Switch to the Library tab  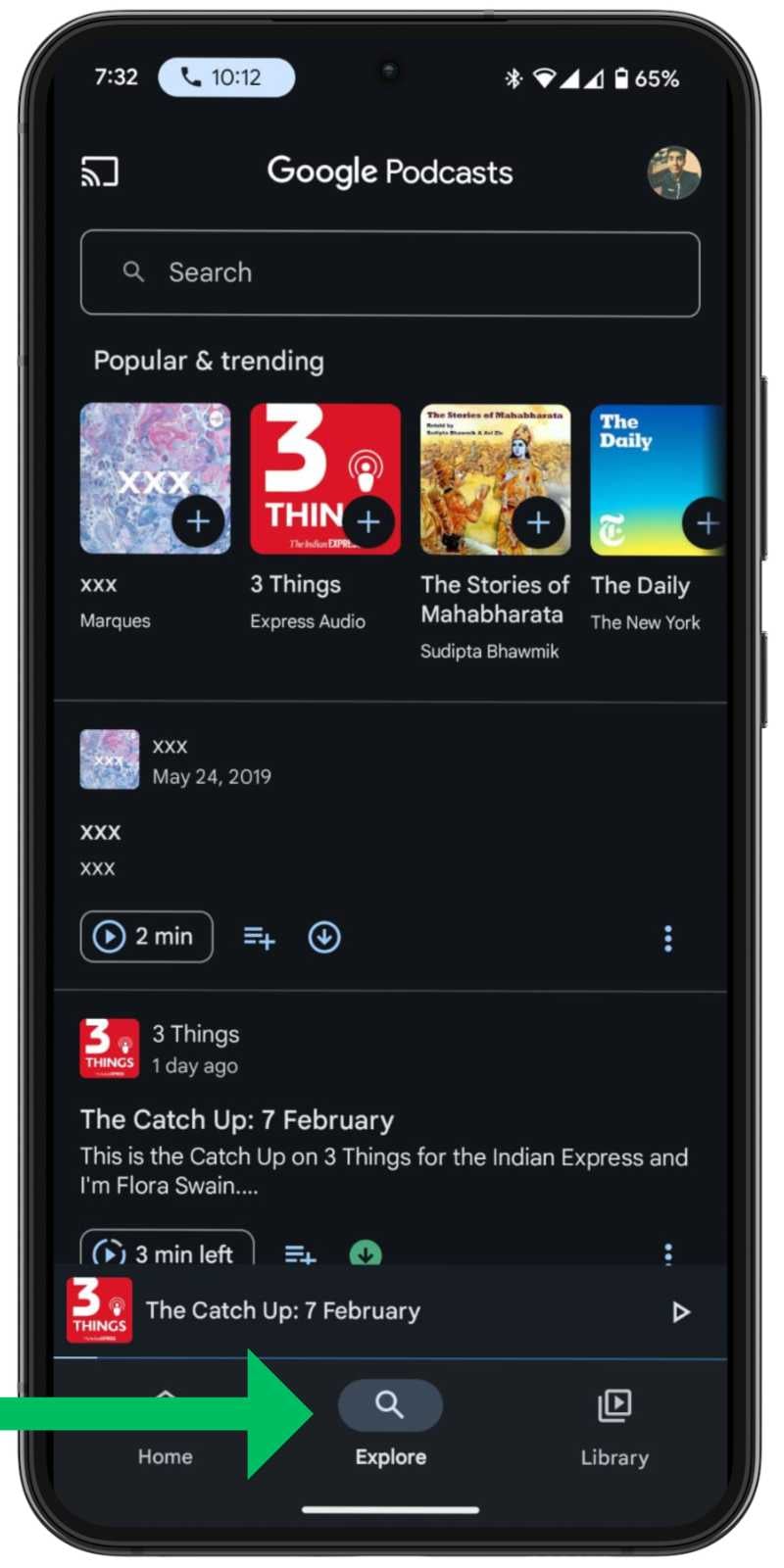tap(614, 1429)
